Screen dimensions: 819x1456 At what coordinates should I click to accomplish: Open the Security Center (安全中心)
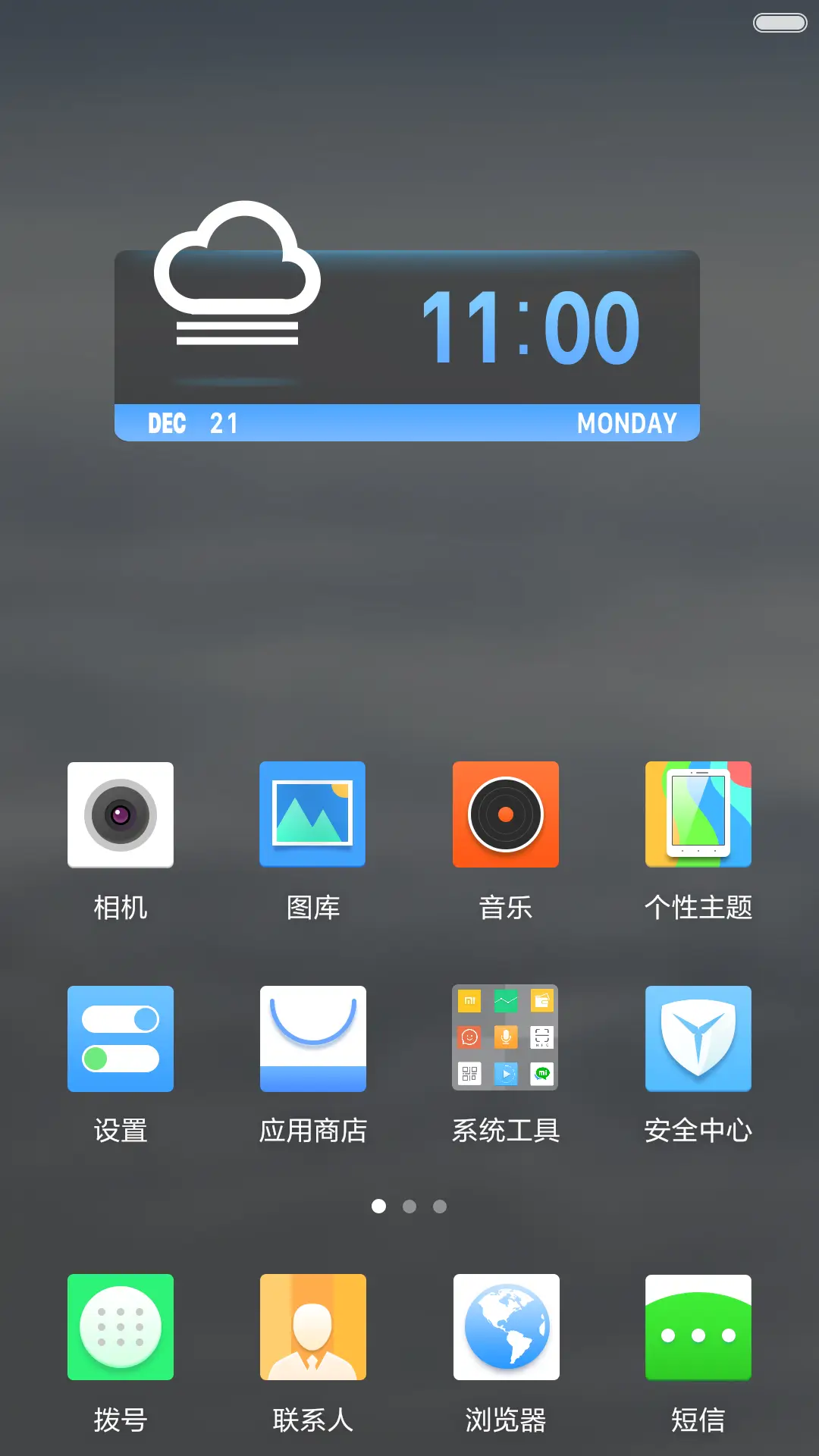click(698, 1039)
